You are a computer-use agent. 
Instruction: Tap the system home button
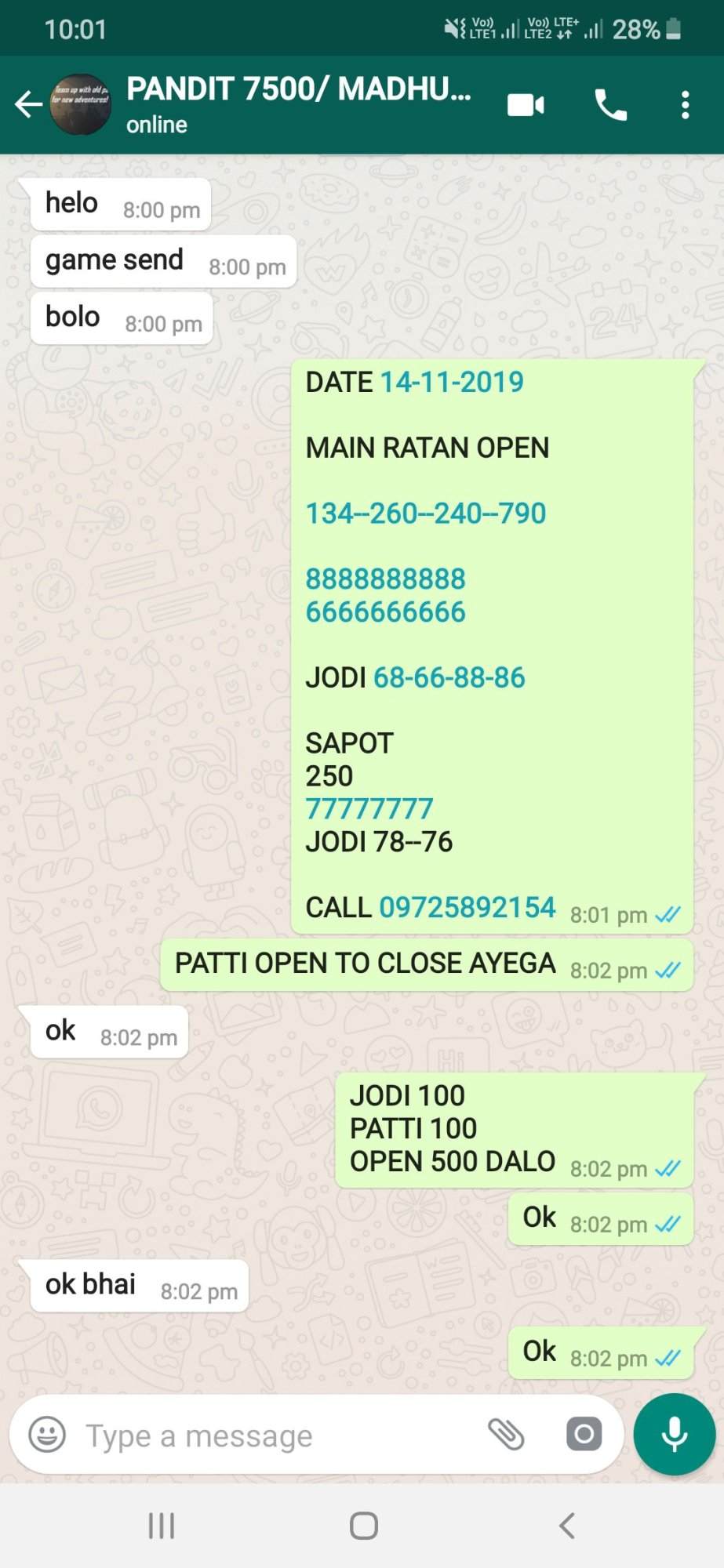[x=363, y=1526]
